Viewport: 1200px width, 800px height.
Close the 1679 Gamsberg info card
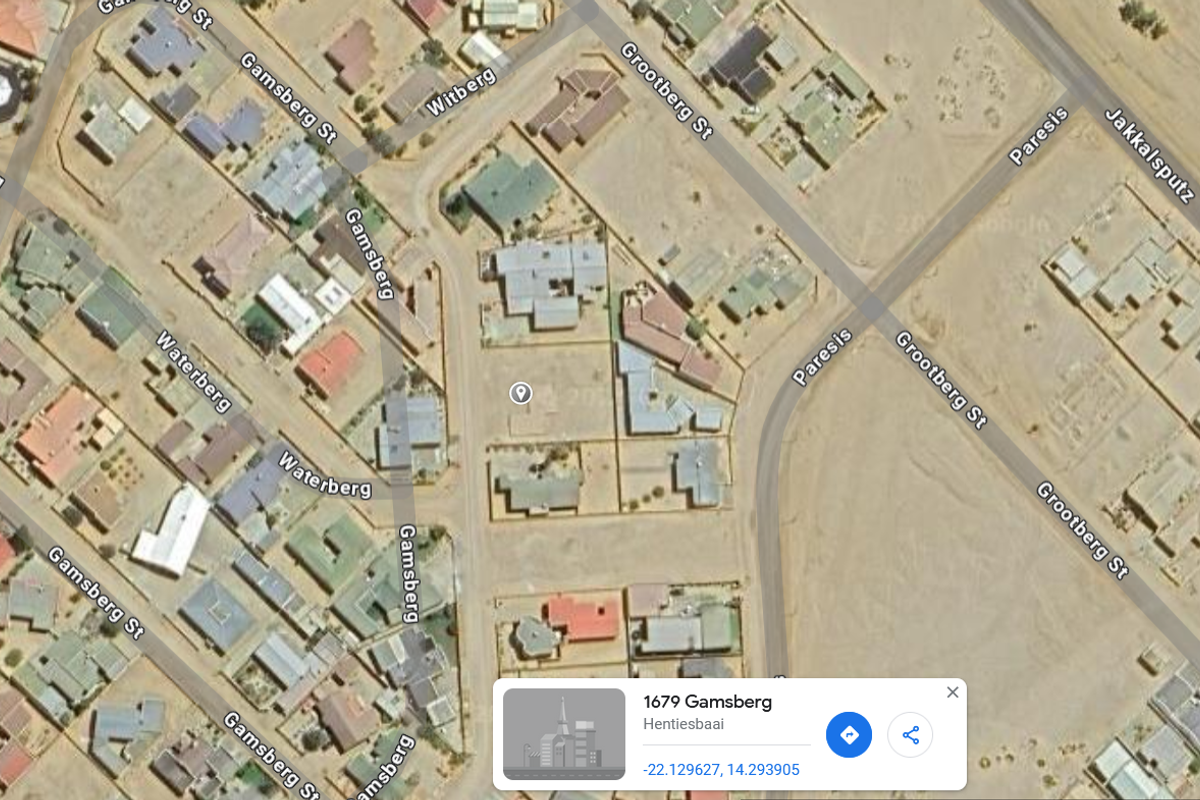(952, 692)
